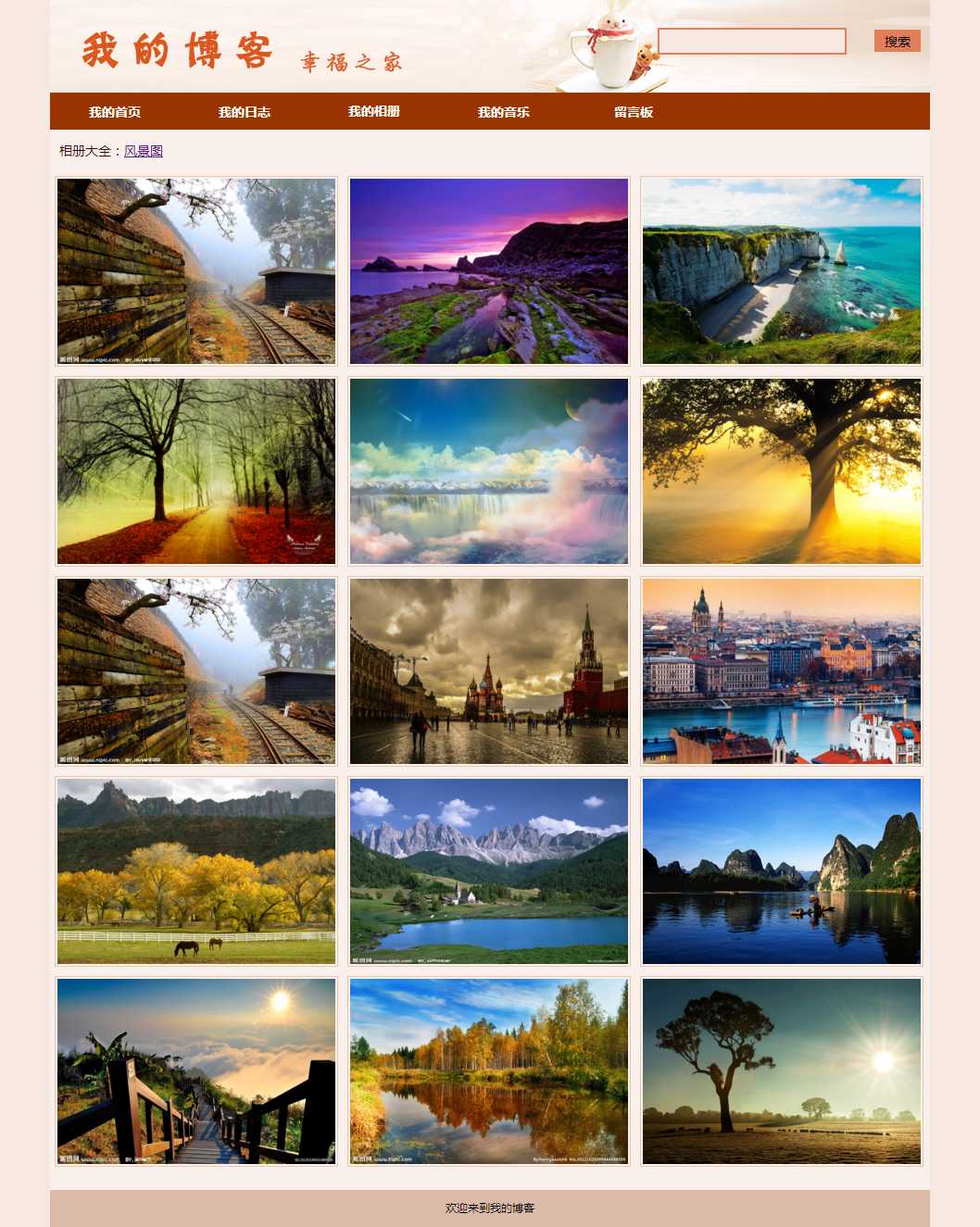The height and width of the screenshot is (1227, 980).
Task: Open the golden sunset tree photo
Action: [x=782, y=471]
